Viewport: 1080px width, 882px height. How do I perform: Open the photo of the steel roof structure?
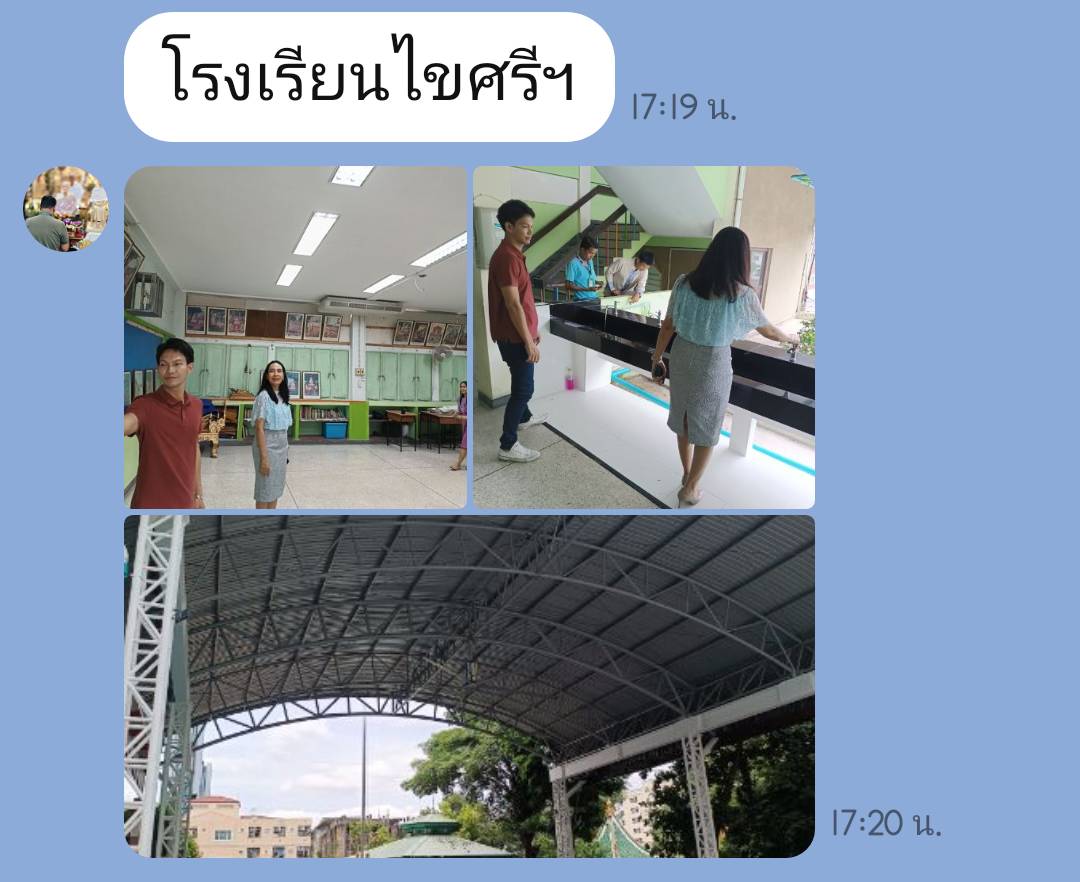point(469,686)
